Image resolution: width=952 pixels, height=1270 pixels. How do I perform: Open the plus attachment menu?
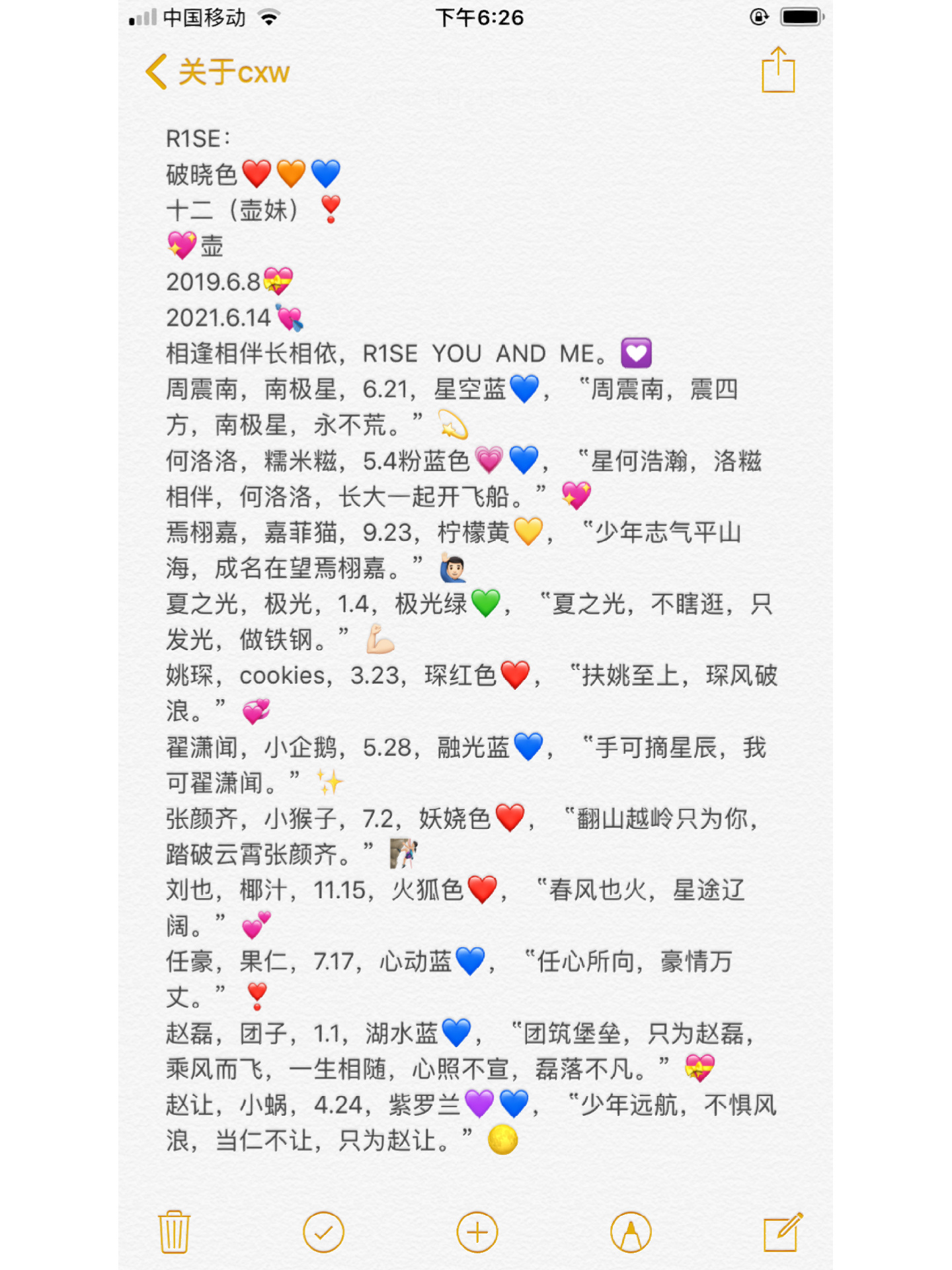click(x=477, y=1232)
